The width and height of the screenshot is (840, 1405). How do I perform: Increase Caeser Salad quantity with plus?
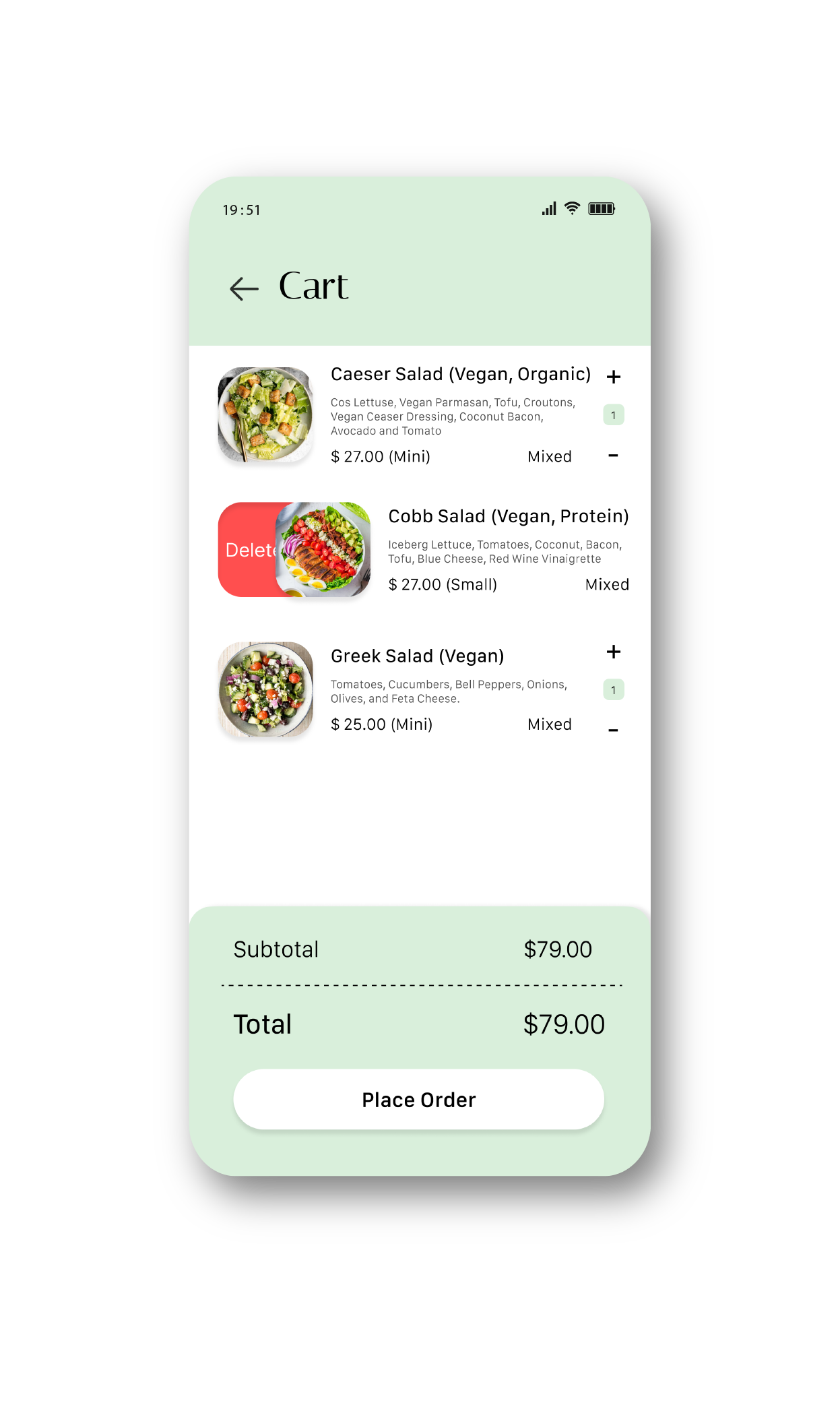[613, 377]
